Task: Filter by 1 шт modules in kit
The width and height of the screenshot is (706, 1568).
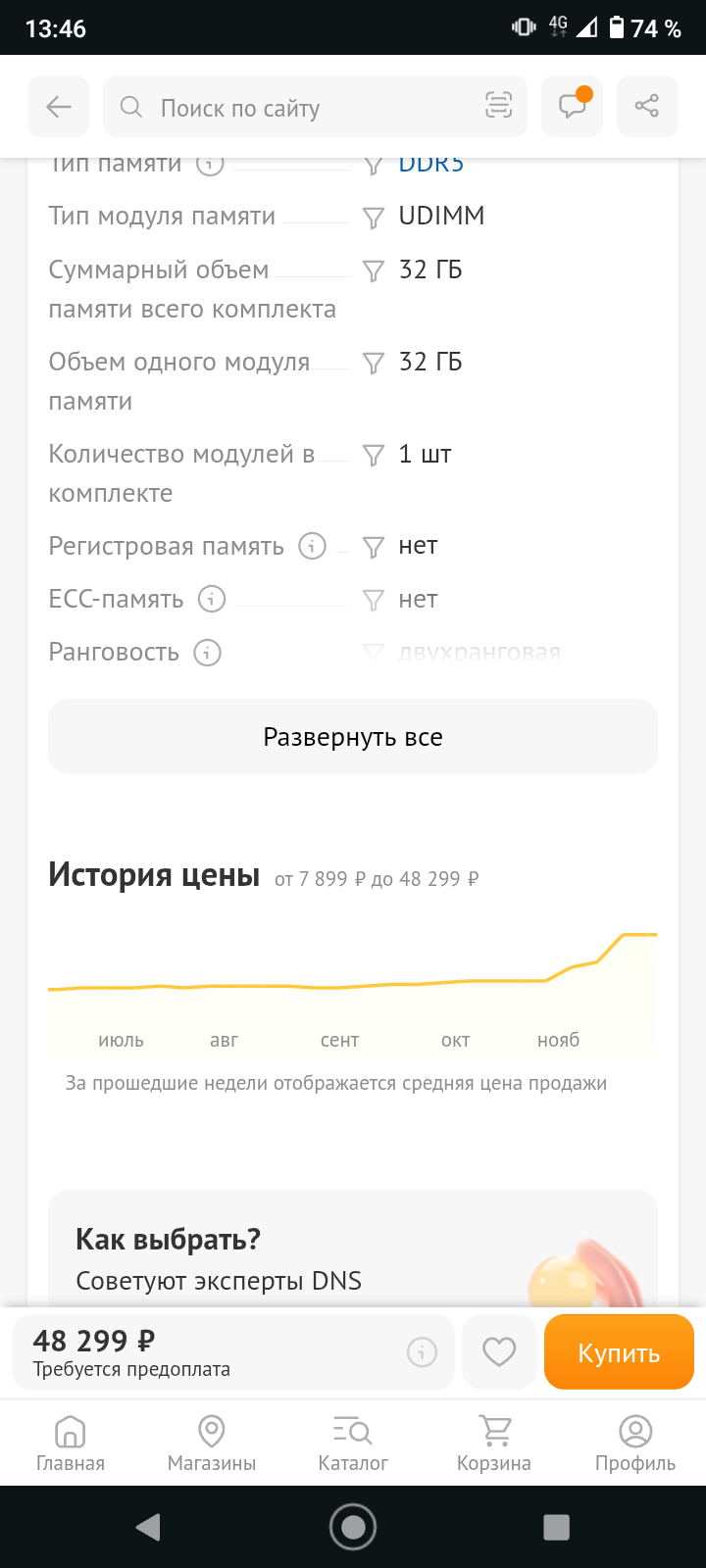Action: pos(374,456)
